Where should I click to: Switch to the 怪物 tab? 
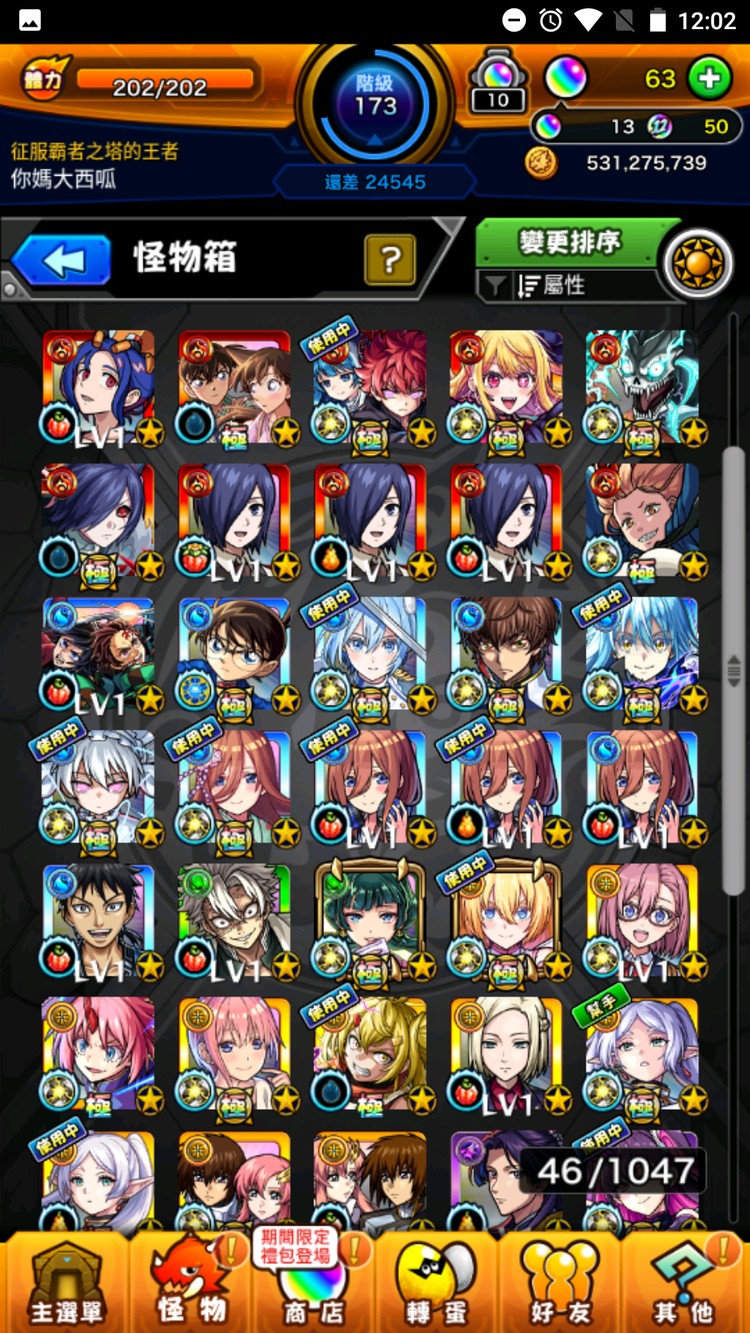pyautogui.click(x=190, y=1282)
